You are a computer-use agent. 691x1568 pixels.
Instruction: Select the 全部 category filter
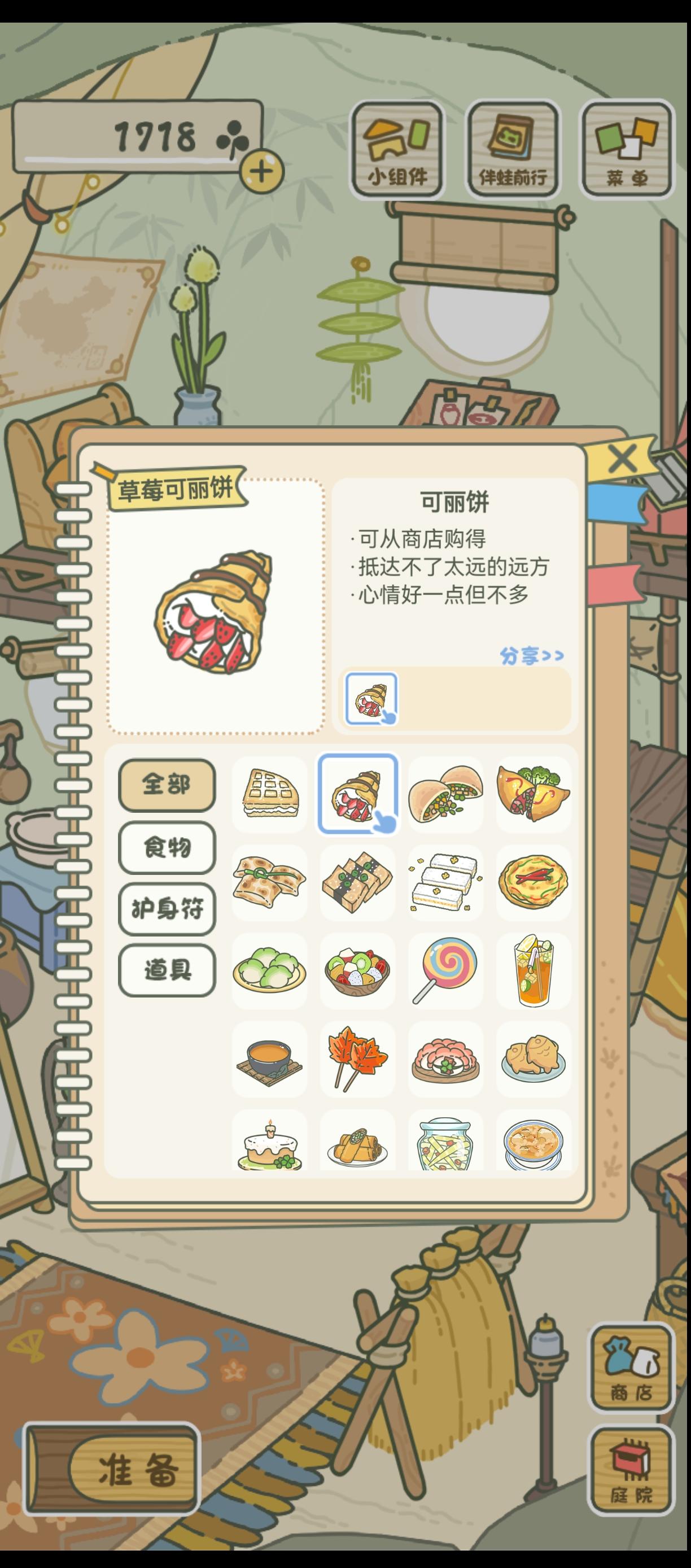pyautogui.click(x=167, y=786)
